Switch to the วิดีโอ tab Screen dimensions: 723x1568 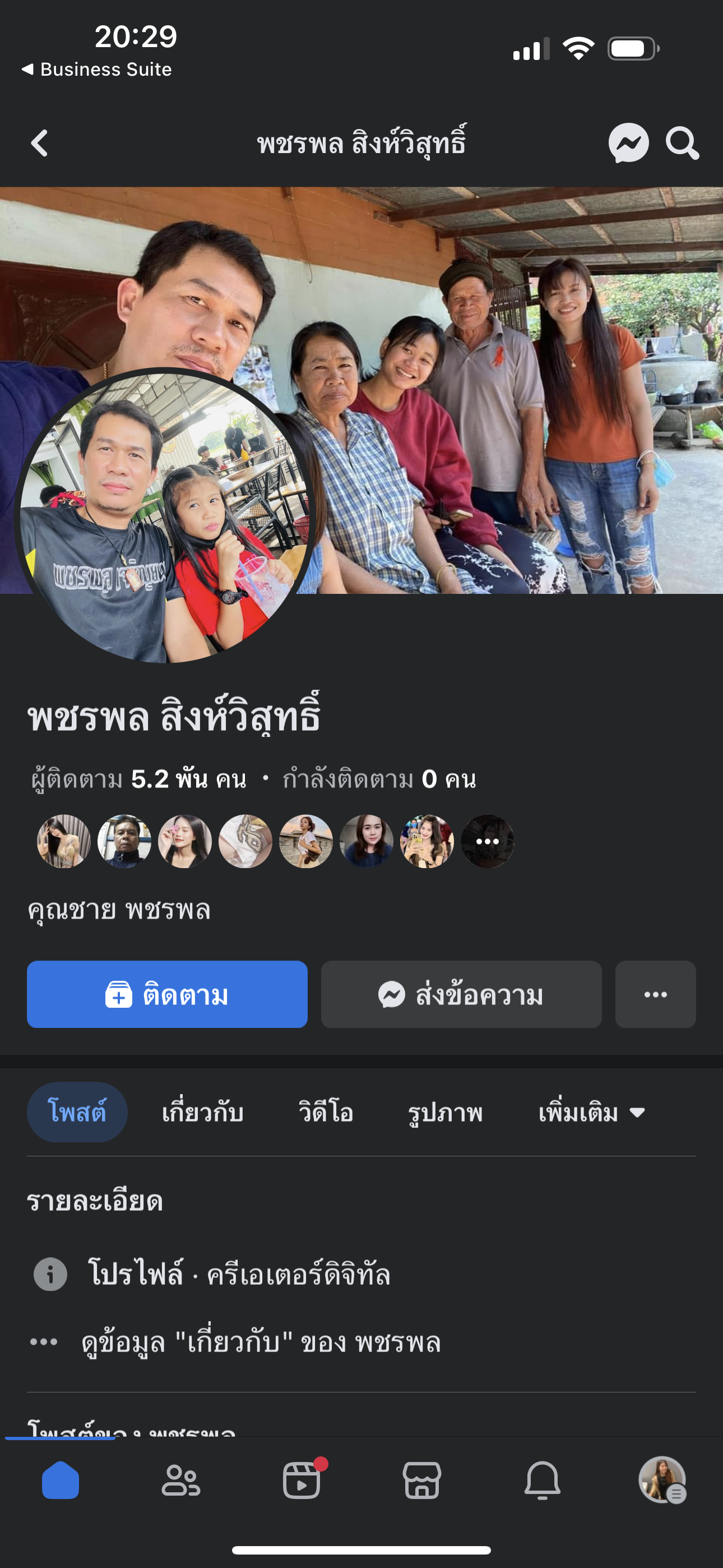tap(326, 1112)
